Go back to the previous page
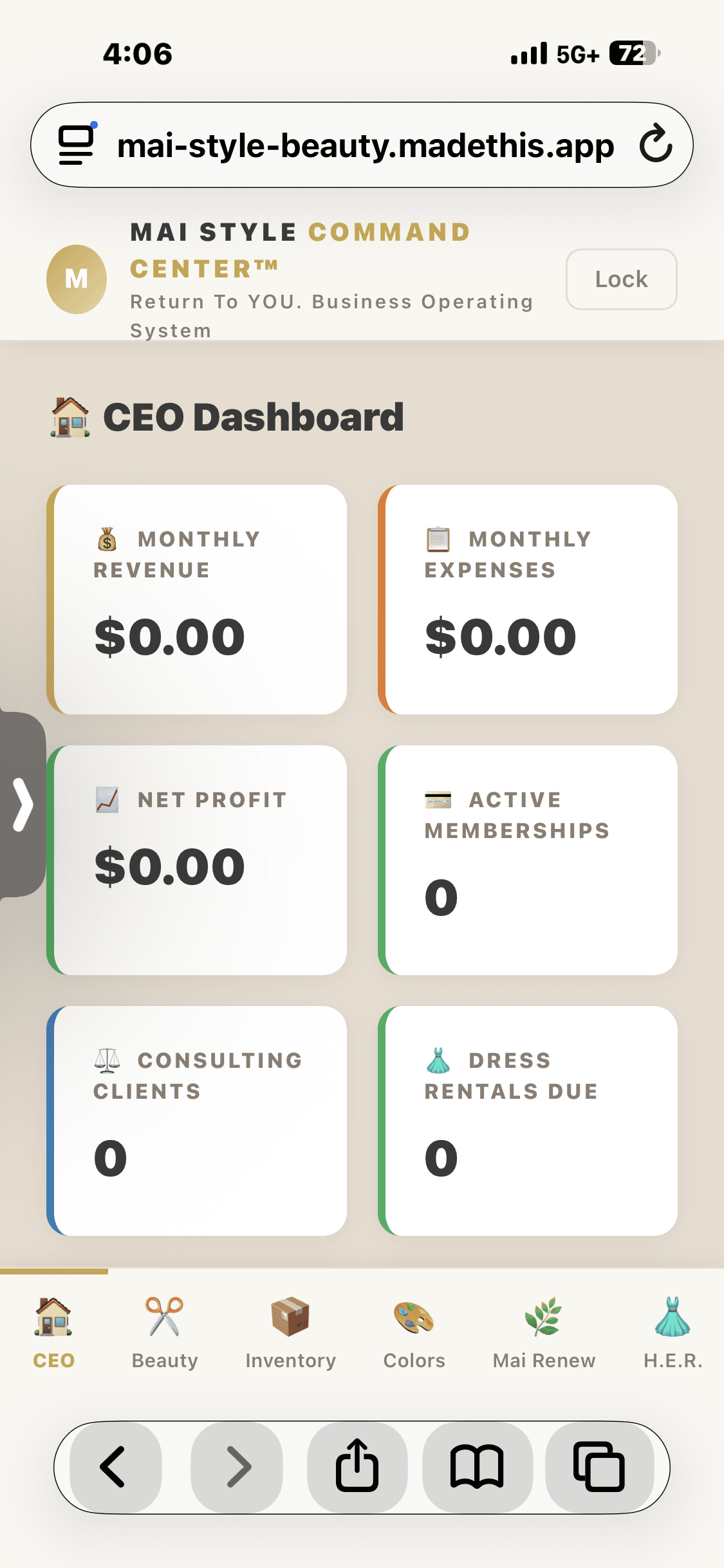Screen dimensions: 724x1568 (115, 1467)
